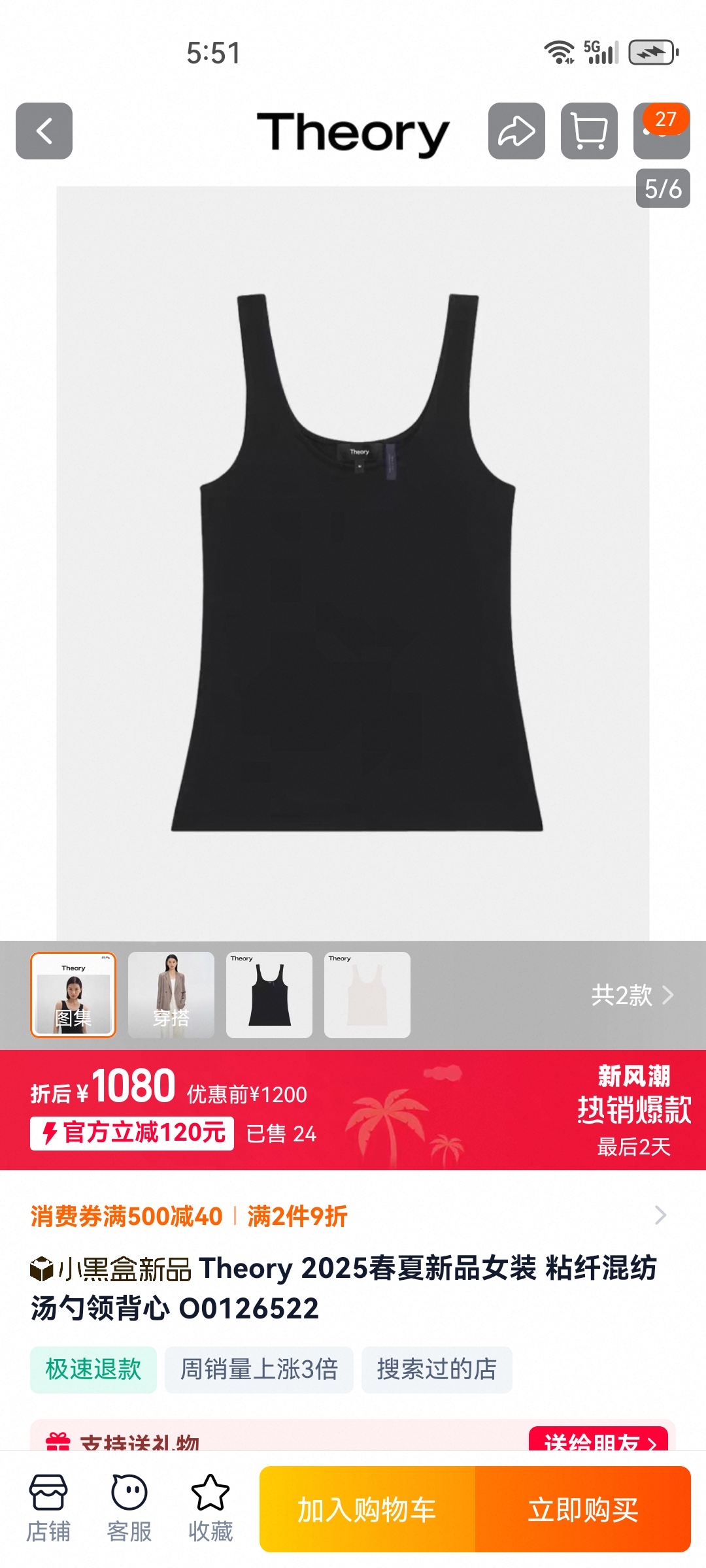Tap the 搜索过的店 tag

tap(437, 1369)
